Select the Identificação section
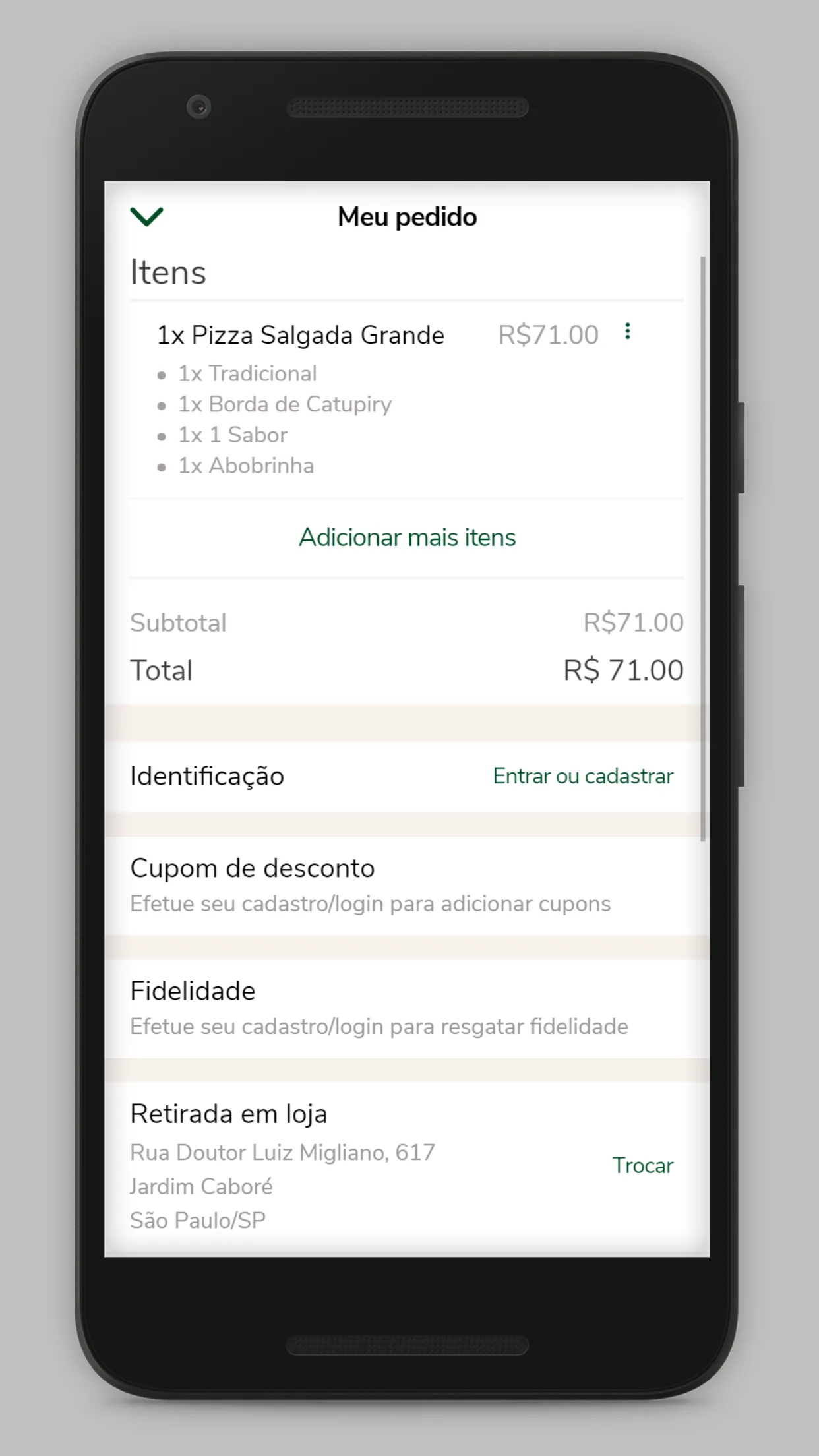819x1456 pixels. [206, 776]
